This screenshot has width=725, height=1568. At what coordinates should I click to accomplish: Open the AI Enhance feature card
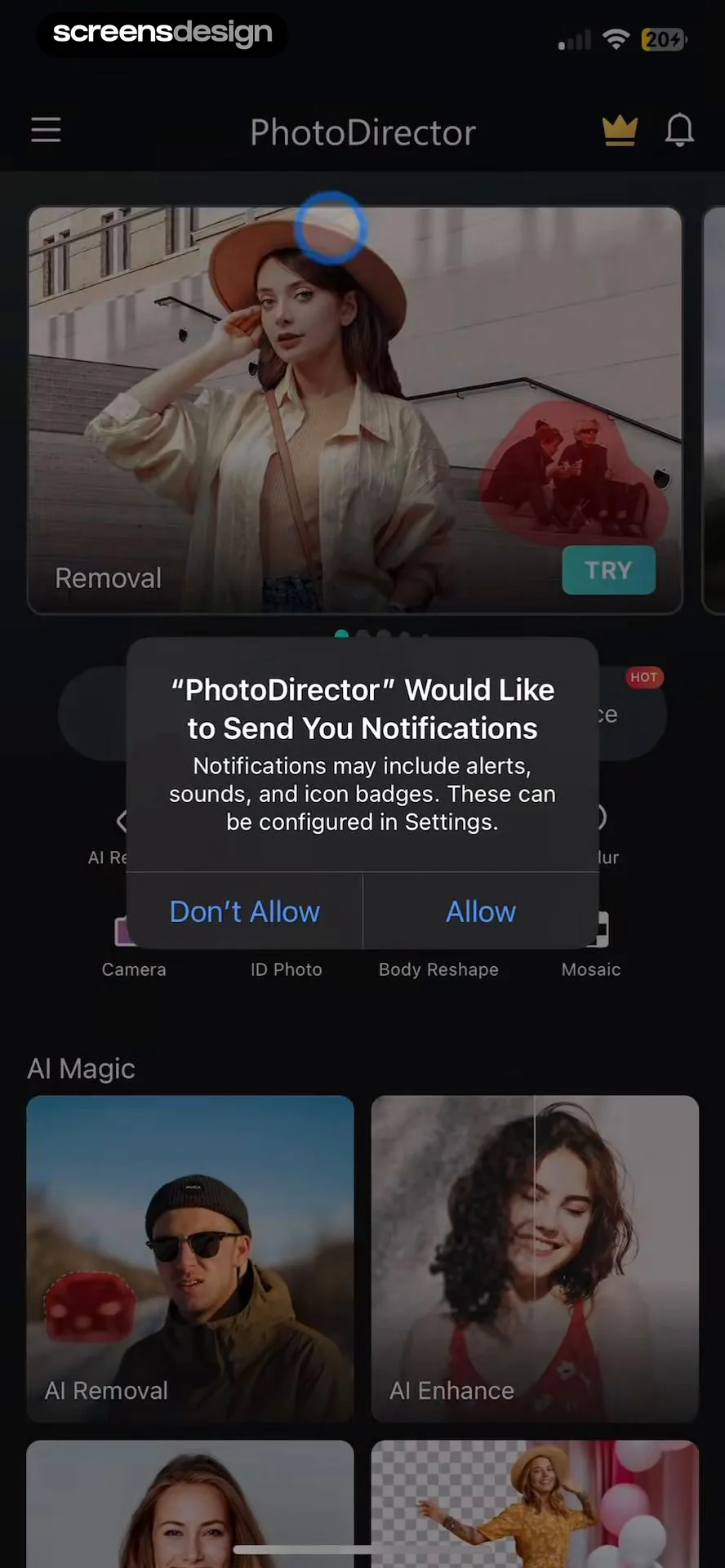click(535, 1258)
